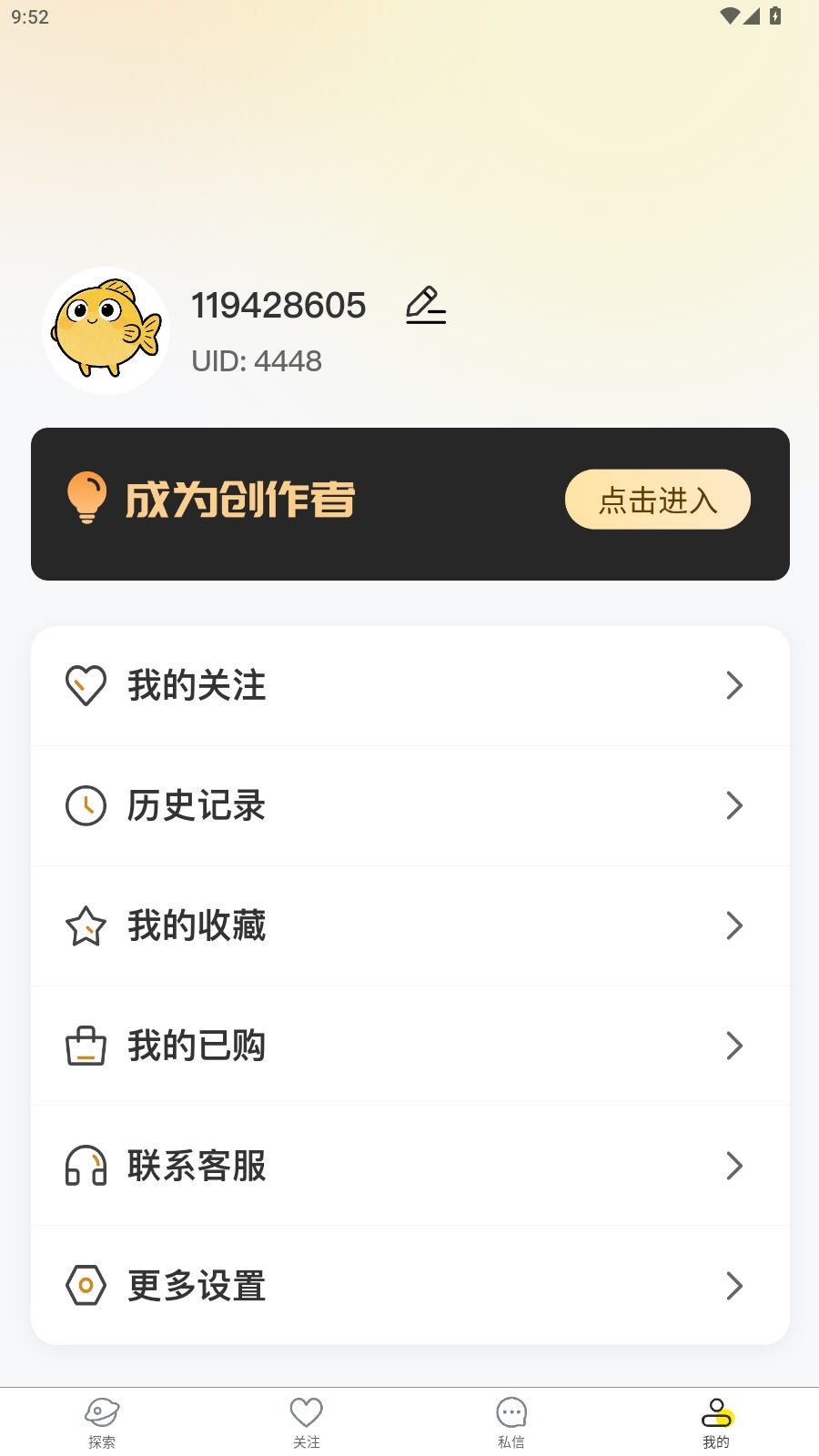Open 我的关注 list
This screenshot has width=819, height=1456.
409,685
